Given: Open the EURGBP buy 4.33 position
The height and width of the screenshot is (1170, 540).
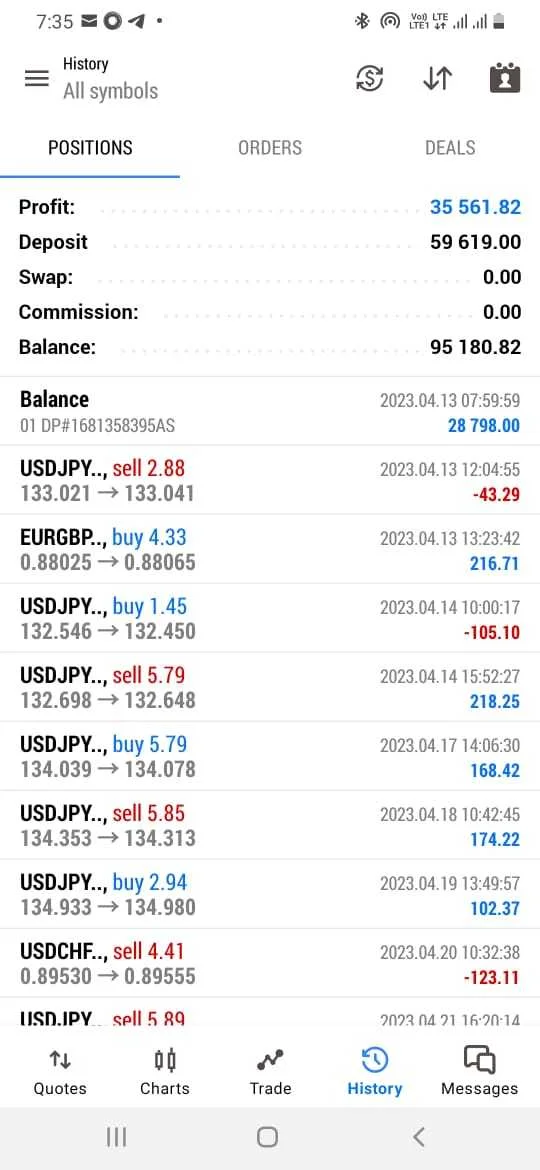Looking at the screenshot, I should coord(270,549).
